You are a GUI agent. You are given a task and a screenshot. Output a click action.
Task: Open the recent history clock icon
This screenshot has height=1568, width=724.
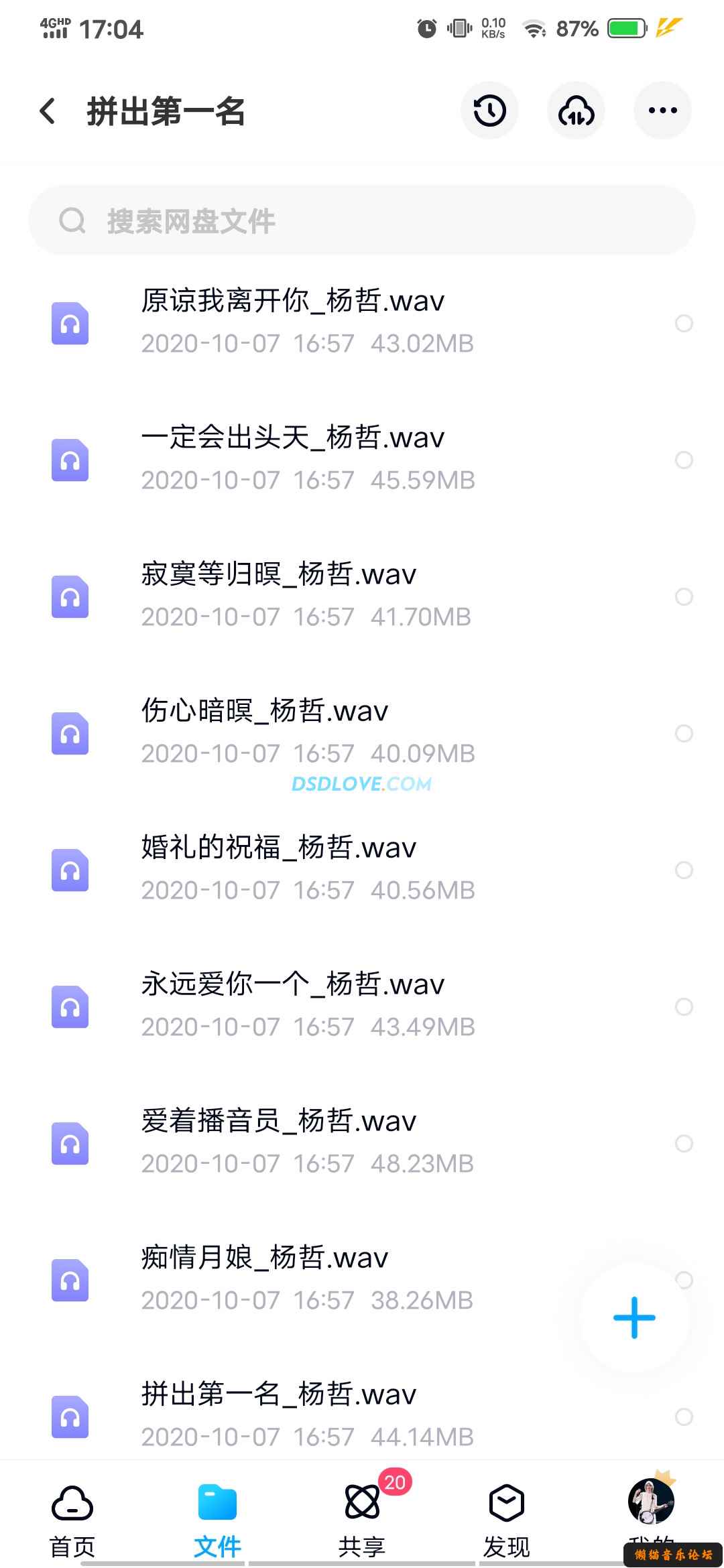pos(489,111)
